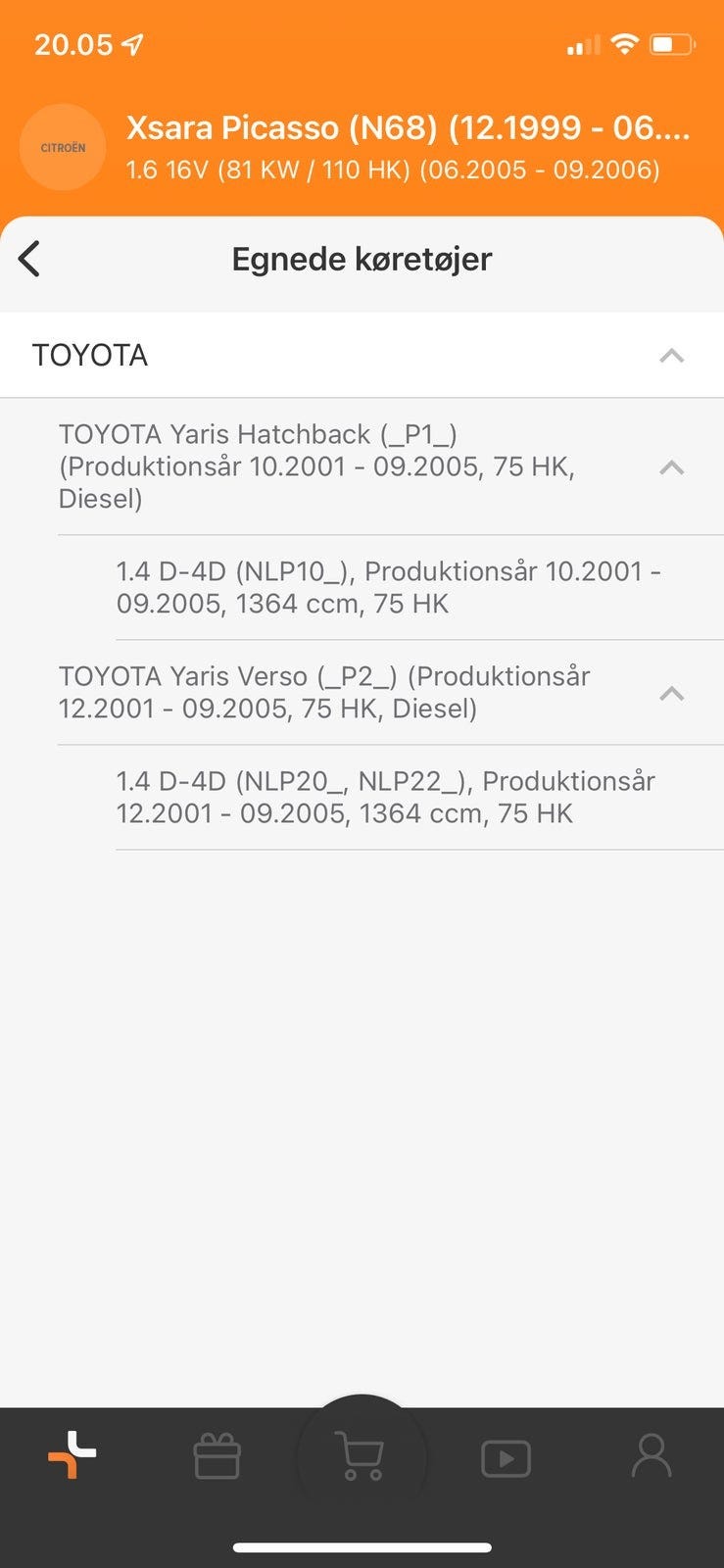This screenshot has height=1568, width=724.
Task: Select 1.4 D-4D (NLP10_) engine
Action: coord(389,587)
